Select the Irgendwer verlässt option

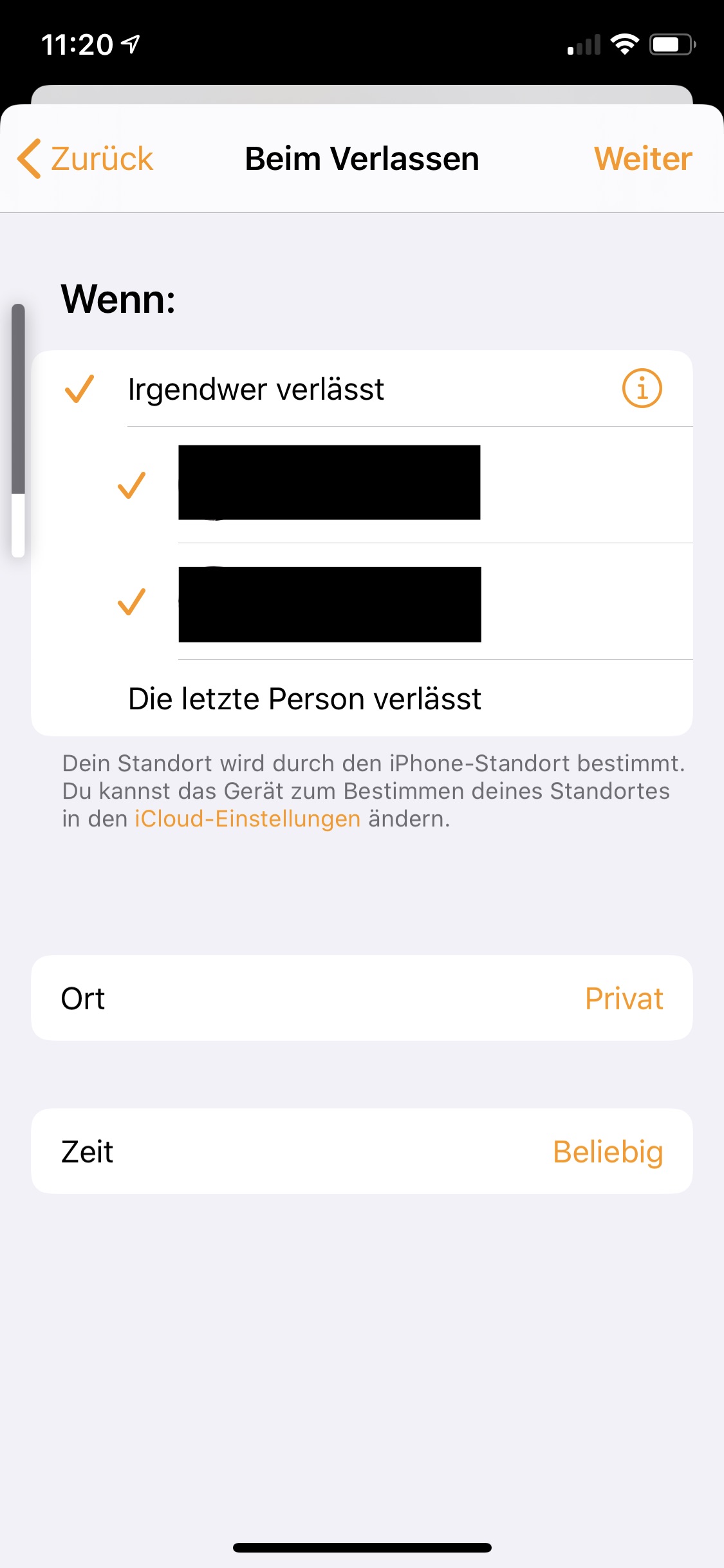256,389
